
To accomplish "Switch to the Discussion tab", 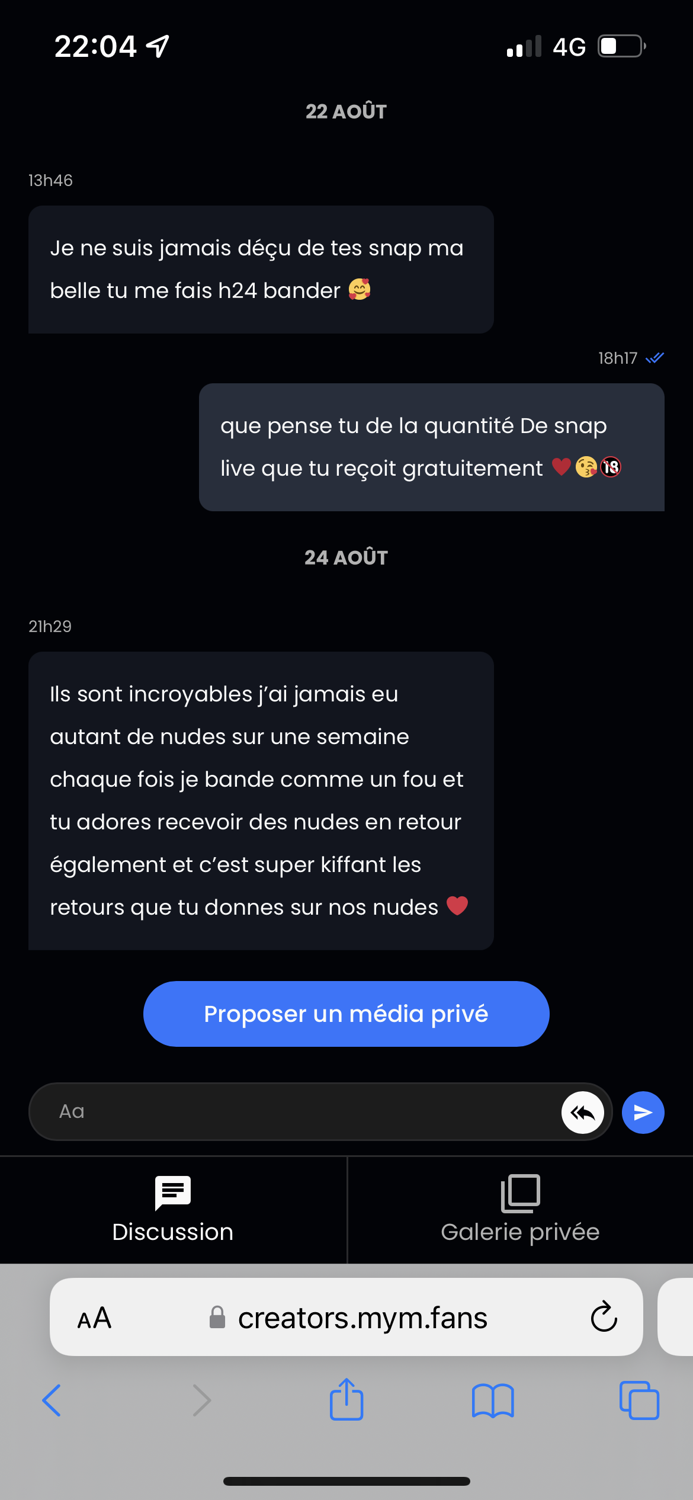I will click(173, 1210).
